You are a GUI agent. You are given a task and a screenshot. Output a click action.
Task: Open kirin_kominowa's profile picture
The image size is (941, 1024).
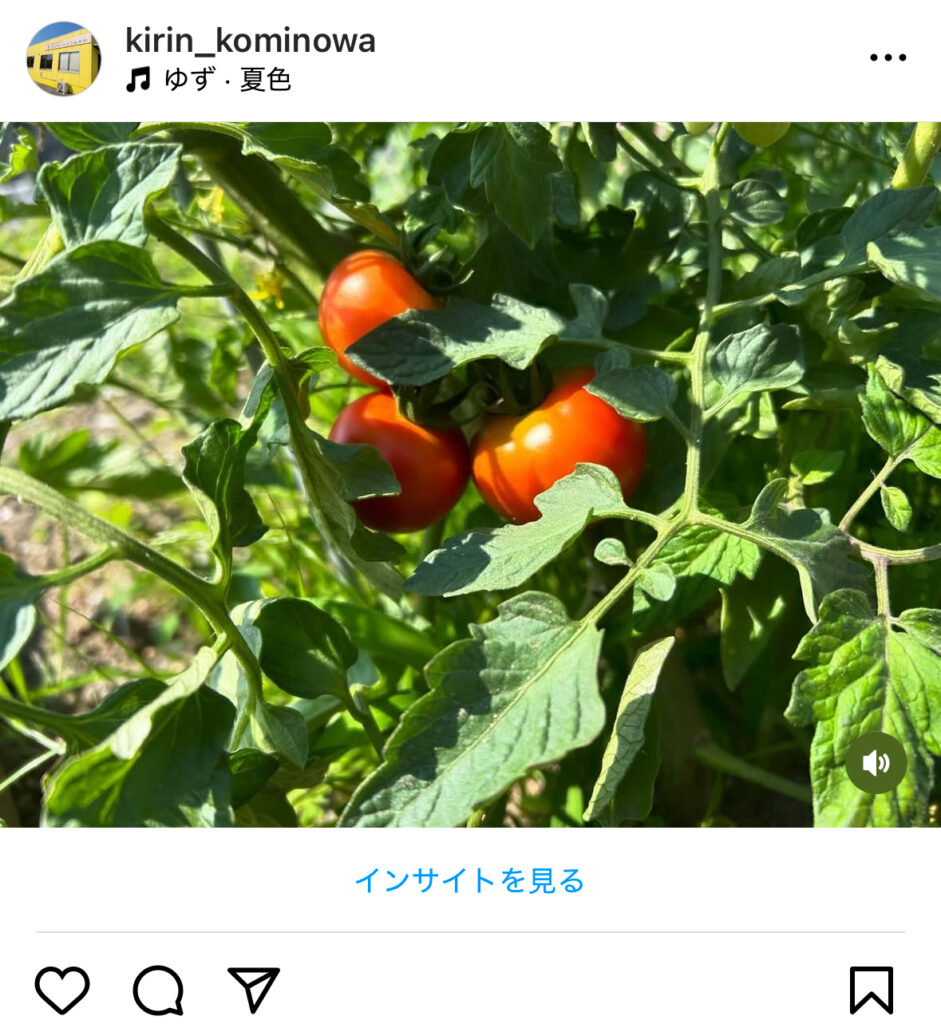(63, 59)
